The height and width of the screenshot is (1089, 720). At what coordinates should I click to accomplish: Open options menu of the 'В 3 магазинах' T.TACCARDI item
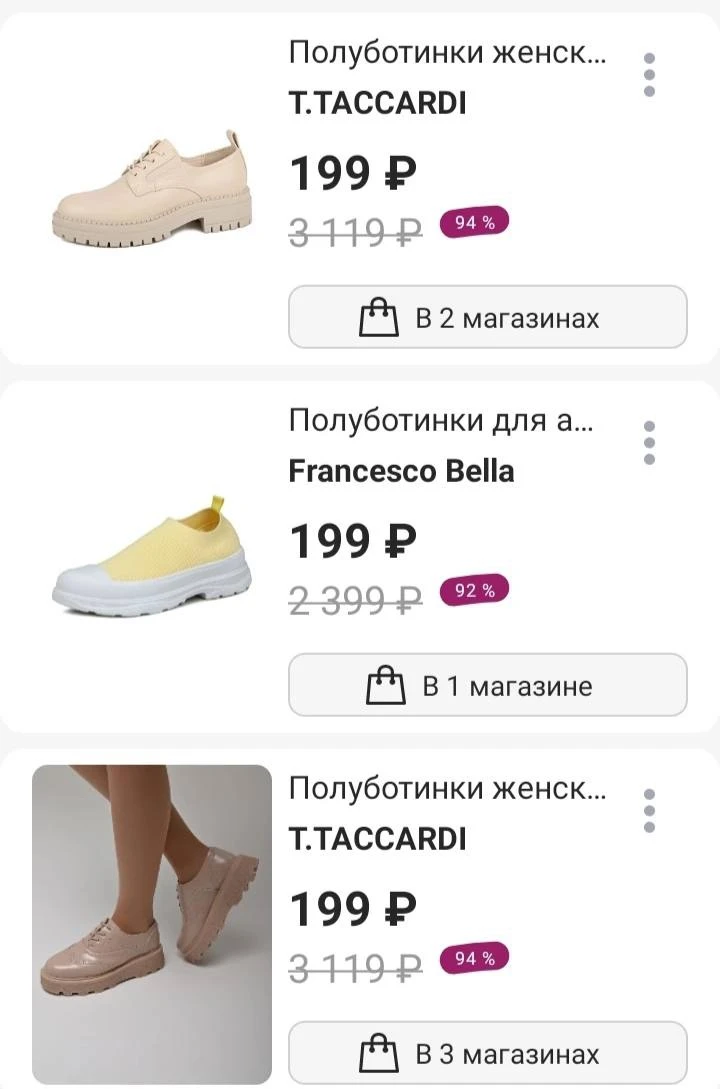649,811
